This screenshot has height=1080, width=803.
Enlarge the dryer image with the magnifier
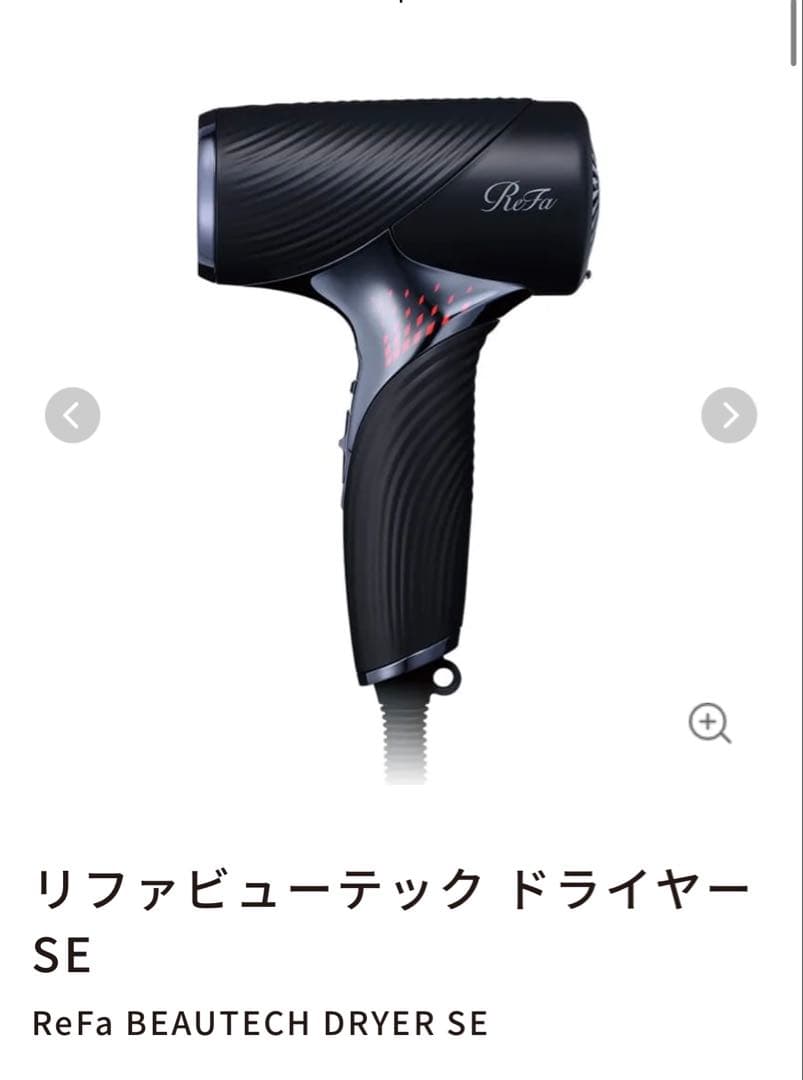710,722
